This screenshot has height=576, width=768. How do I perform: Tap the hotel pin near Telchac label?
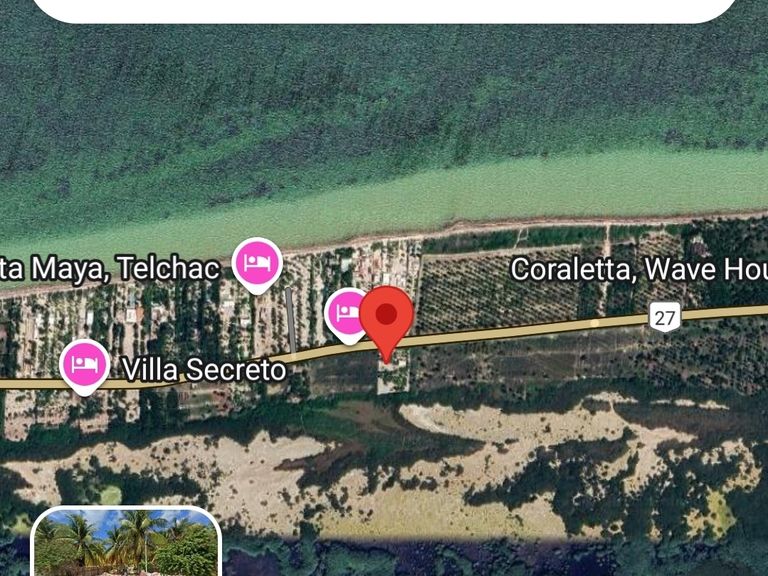click(x=257, y=264)
